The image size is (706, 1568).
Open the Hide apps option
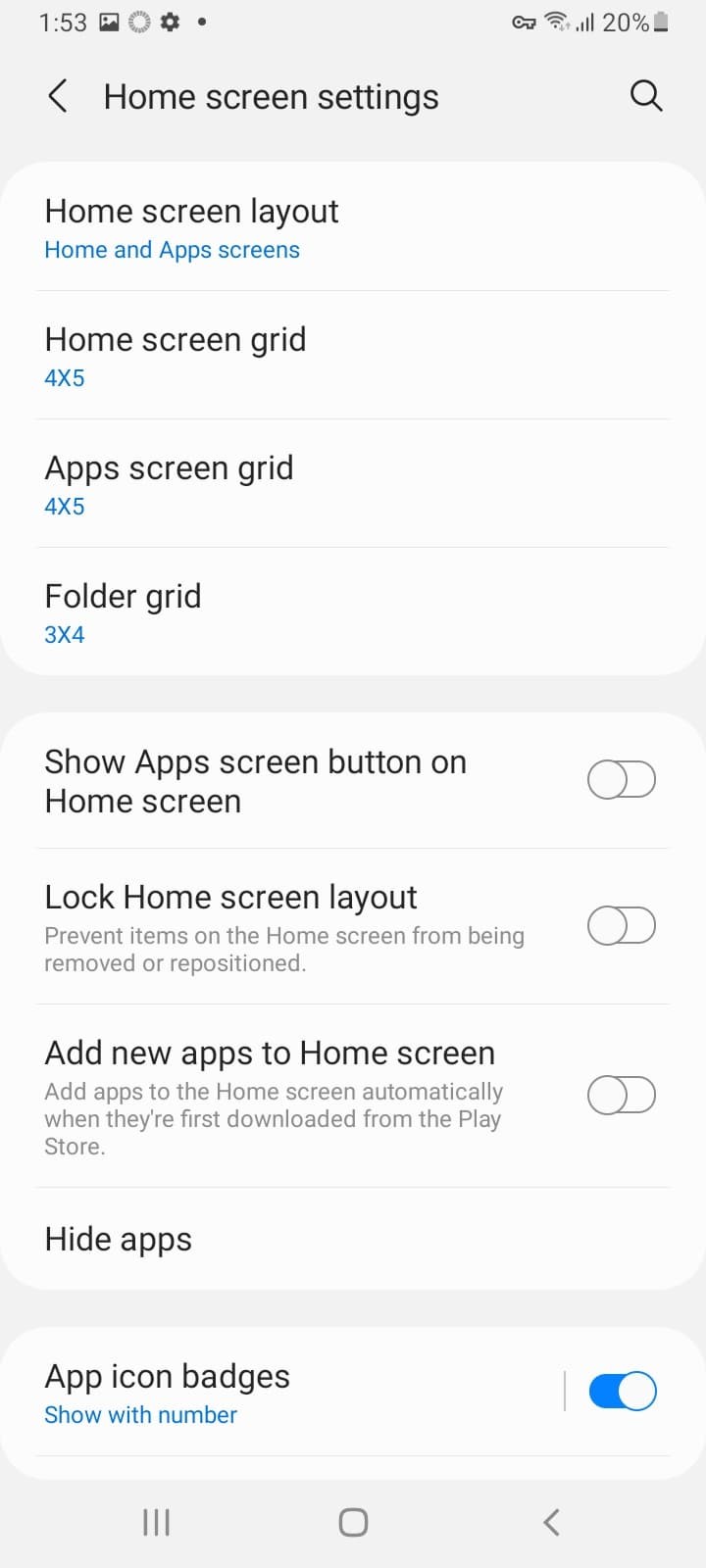[x=353, y=1239]
